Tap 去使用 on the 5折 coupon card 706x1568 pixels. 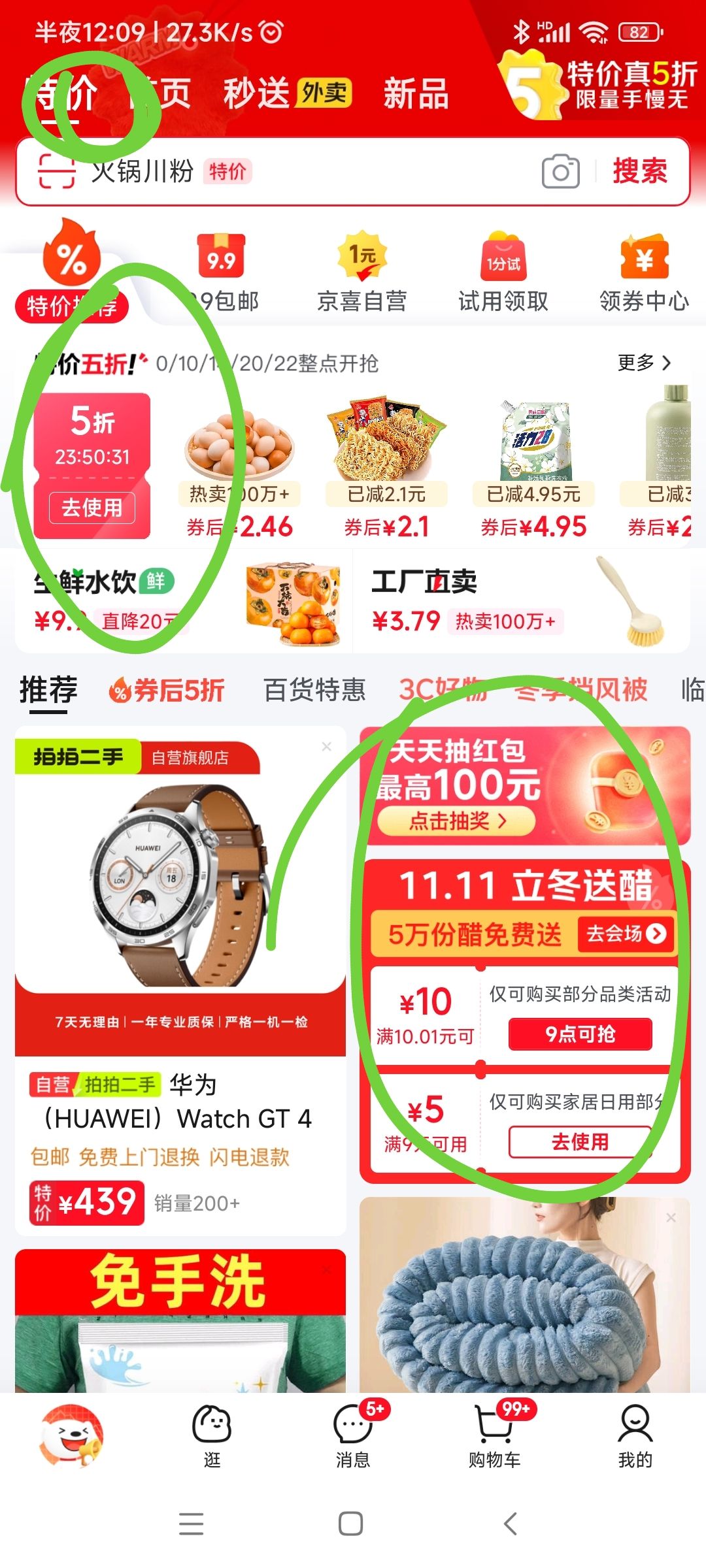[92, 507]
